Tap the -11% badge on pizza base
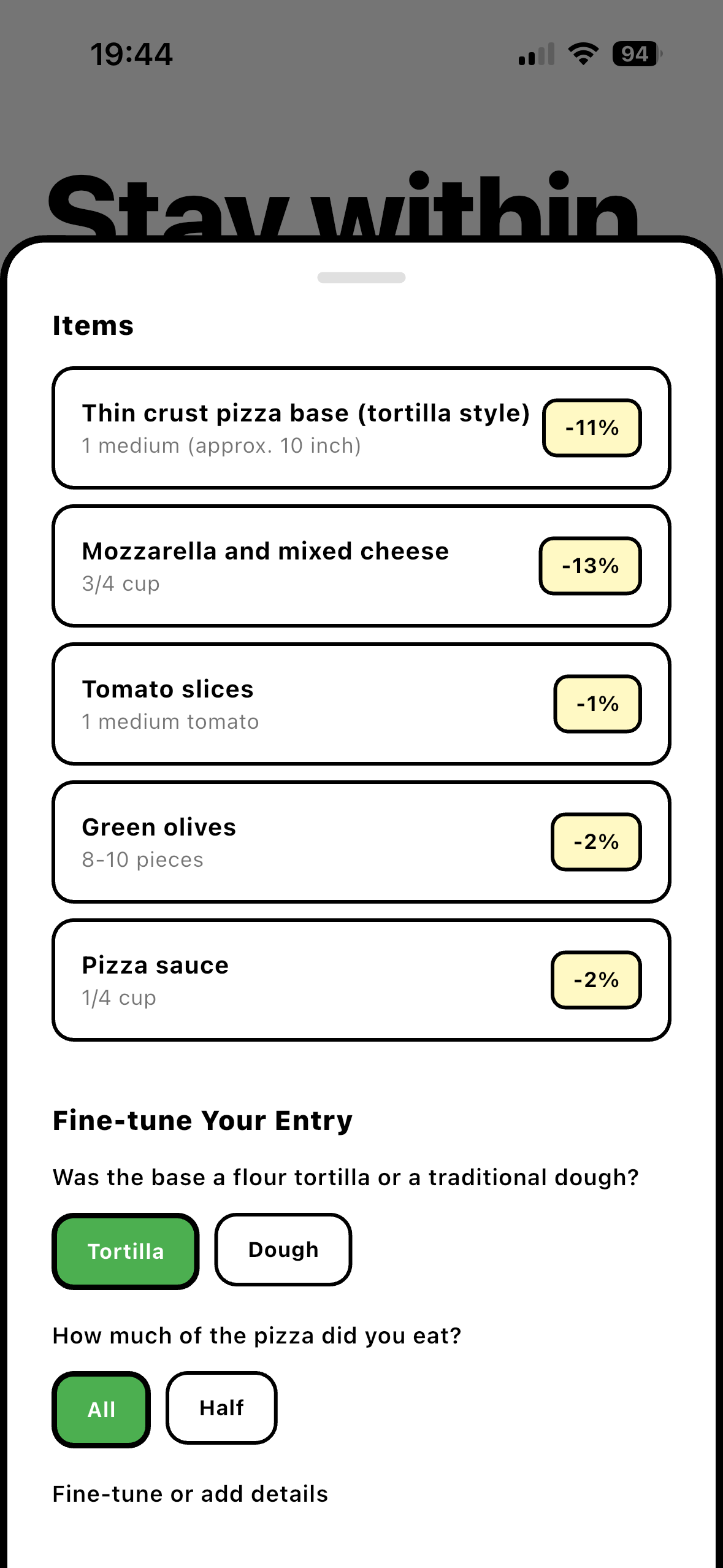This screenshot has width=723, height=1568. pyautogui.click(x=591, y=428)
